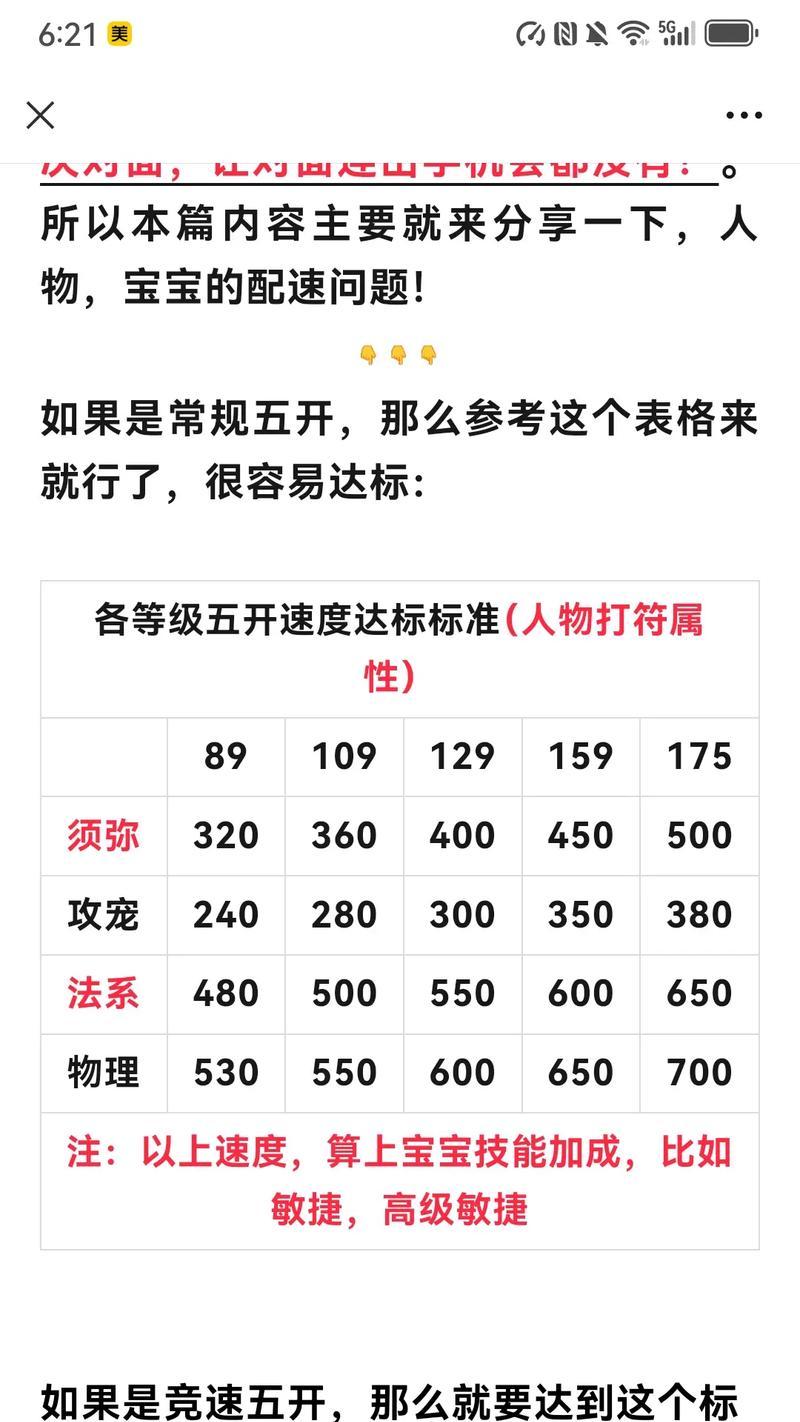Image resolution: width=800 pixels, height=1422 pixels.
Task: Close the article page
Action: pos(40,116)
